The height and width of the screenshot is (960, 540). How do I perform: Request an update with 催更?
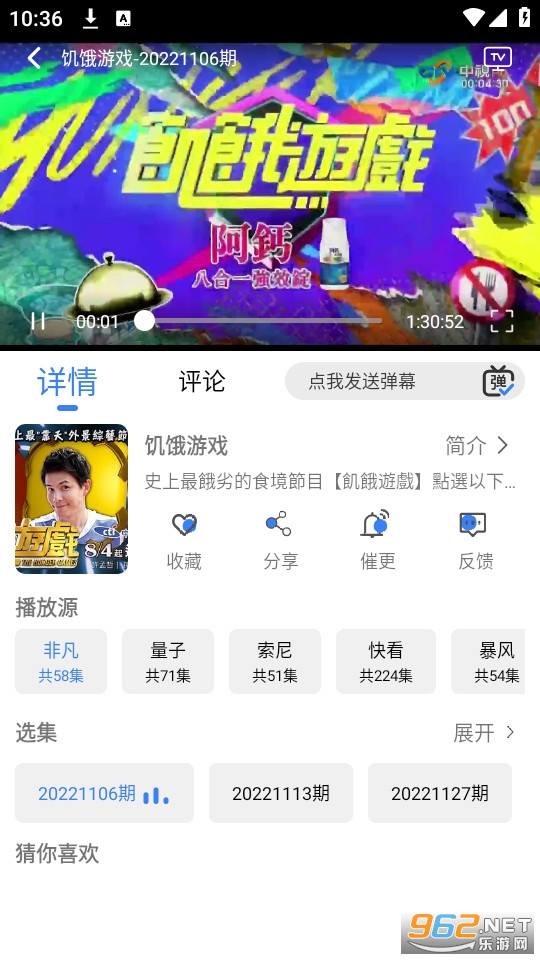377,541
